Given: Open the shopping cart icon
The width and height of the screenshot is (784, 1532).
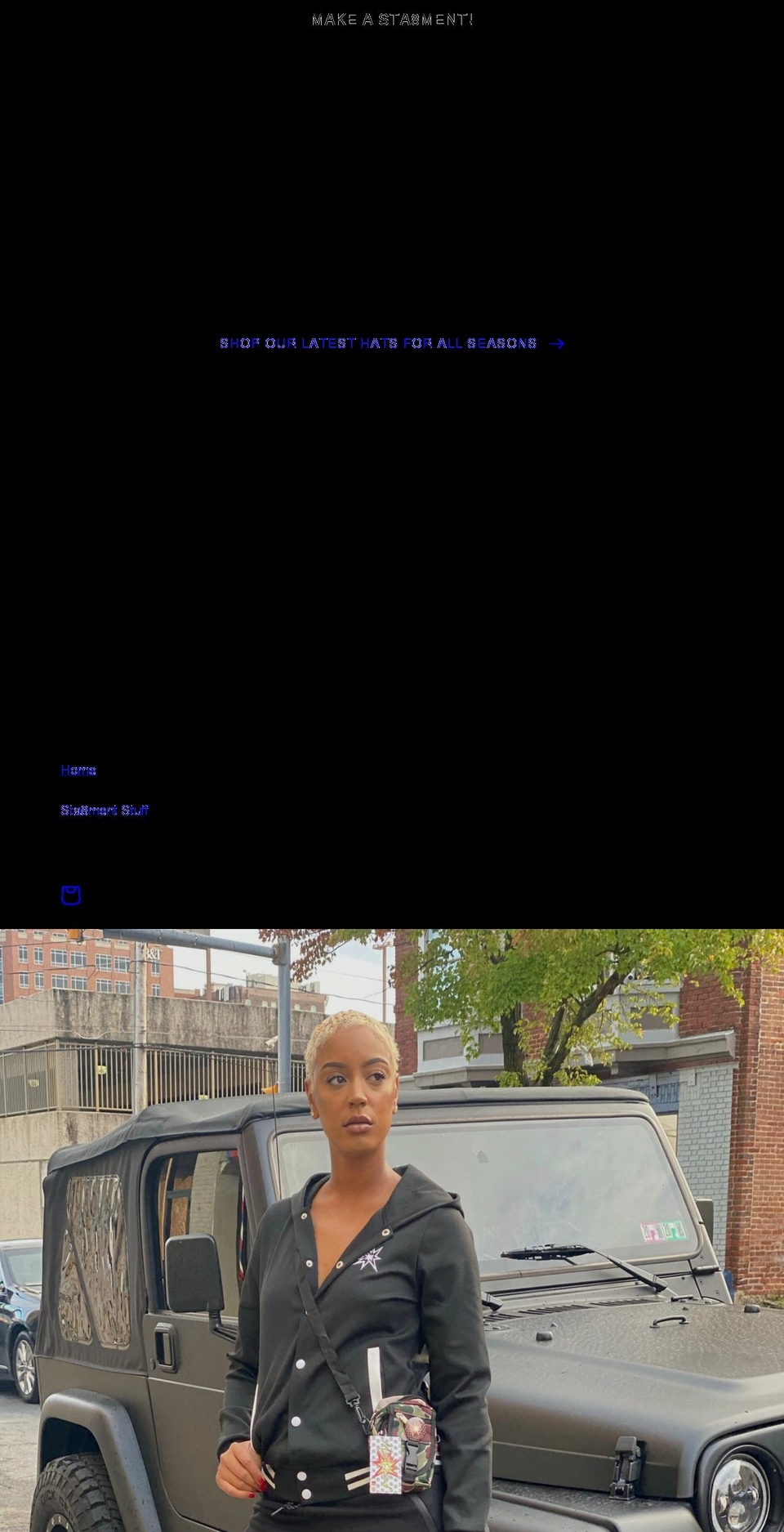Looking at the screenshot, I should pyautogui.click(x=71, y=896).
